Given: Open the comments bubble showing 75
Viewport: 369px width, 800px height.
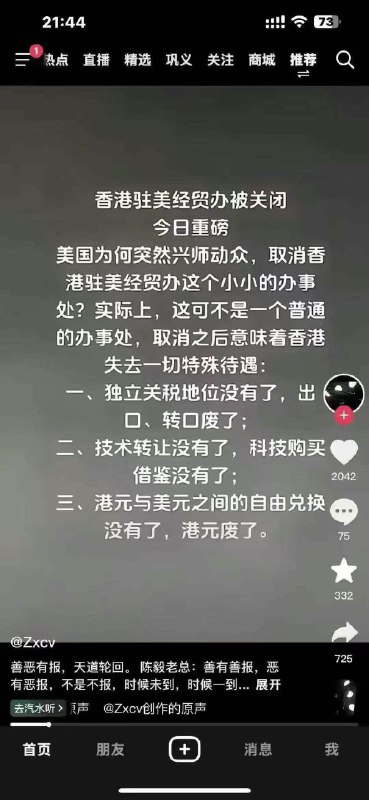Looking at the screenshot, I should [x=344, y=512].
